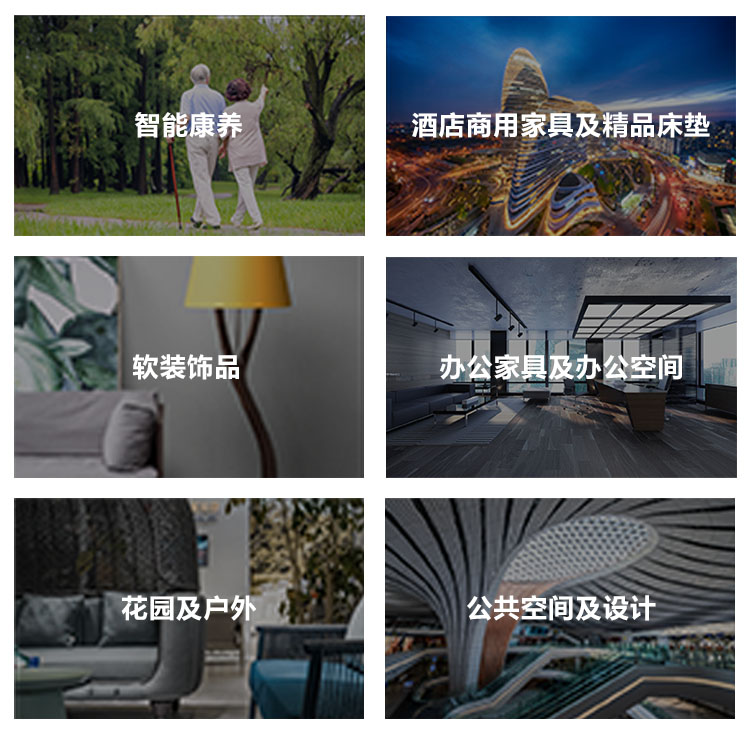Screen dimensions: 750x733
Task: View 办公家具及办公空间 category
Action: point(561,367)
